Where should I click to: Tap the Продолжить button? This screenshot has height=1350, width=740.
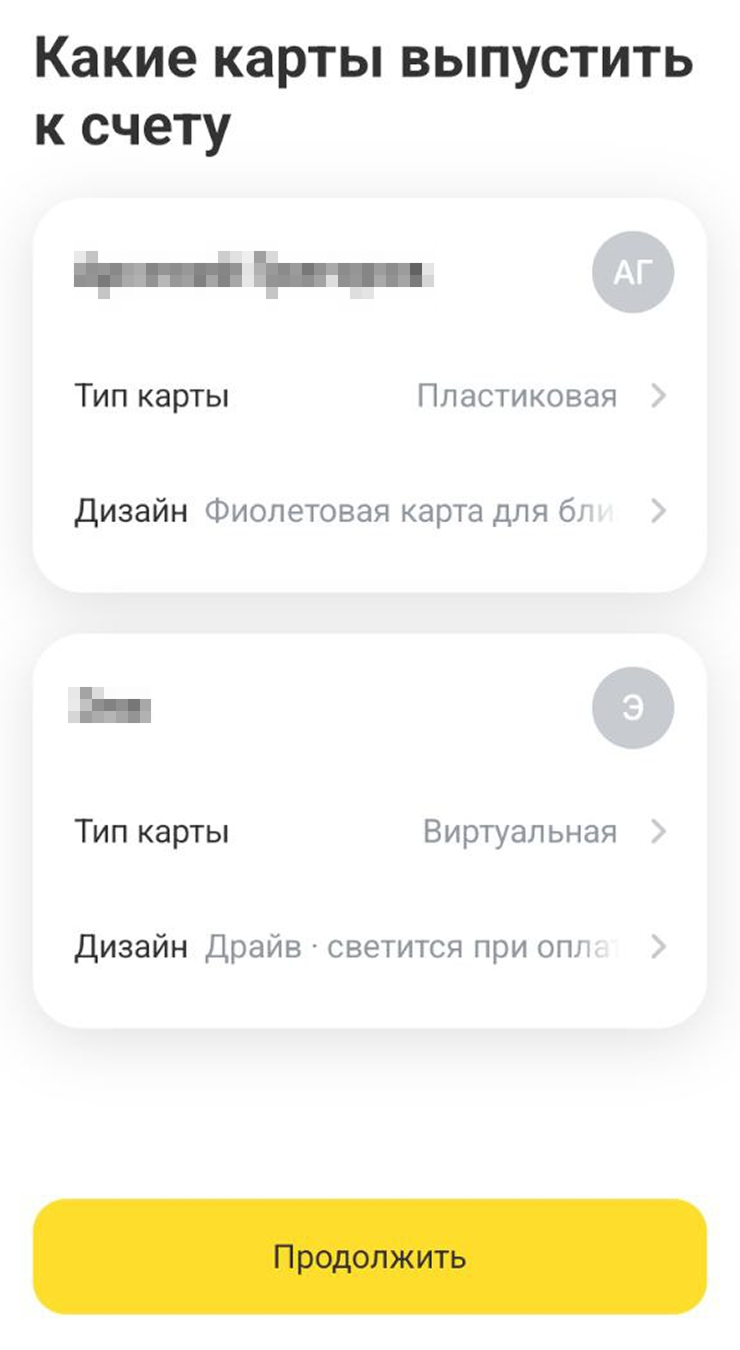(x=370, y=1256)
